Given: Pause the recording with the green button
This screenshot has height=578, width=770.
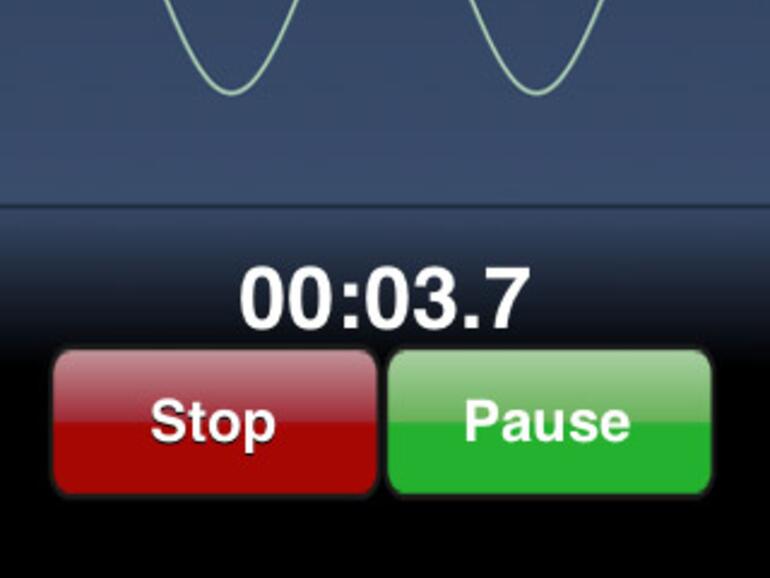Looking at the screenshot, I should pyautogui.click(x=548, y=422).
